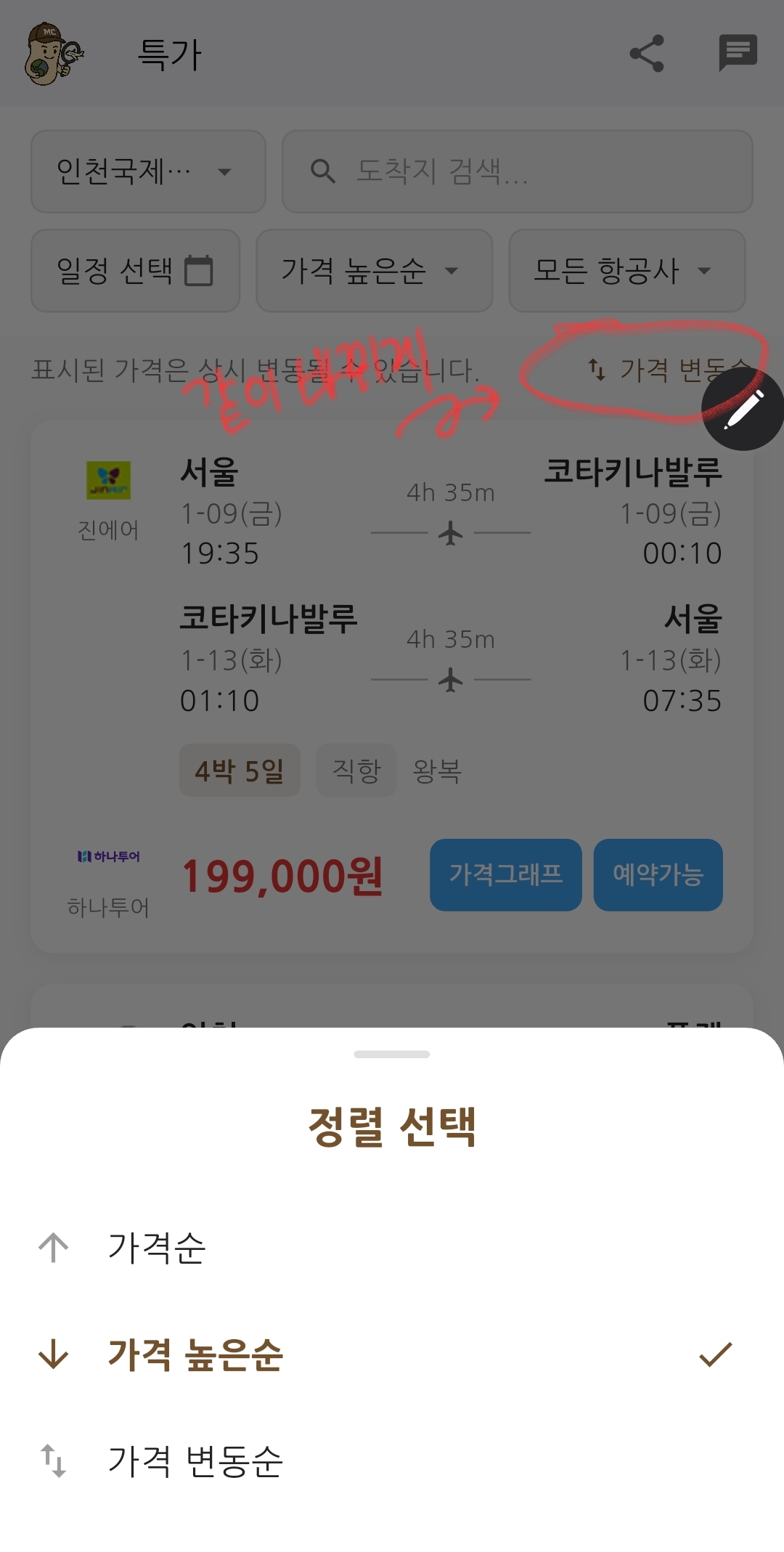Select the 가격순 sort option
The width and height of the screenshot is (784, 1552).
157,1248
